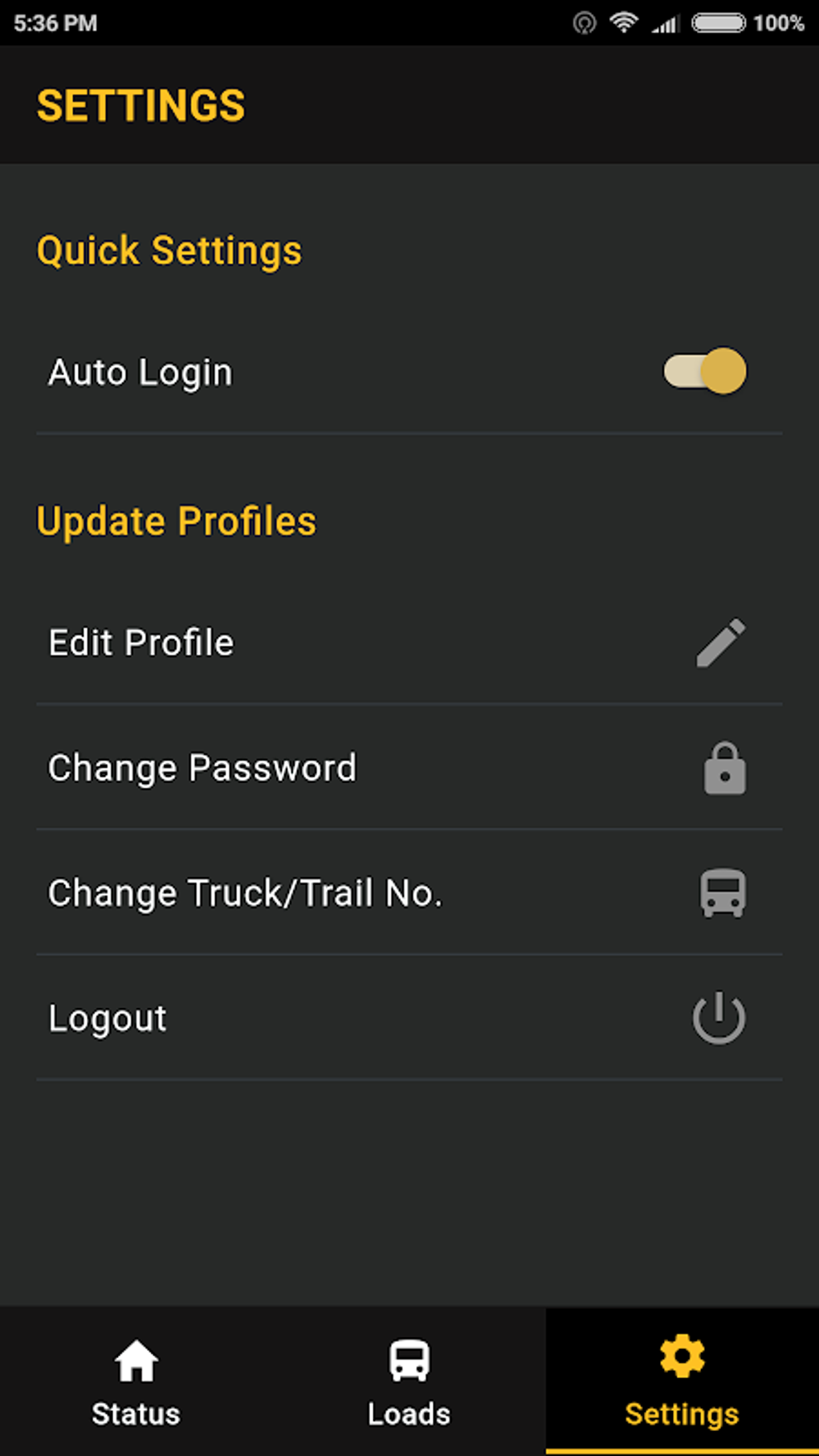
Task: Go to the Loads tab
Action: (409, 1381)
